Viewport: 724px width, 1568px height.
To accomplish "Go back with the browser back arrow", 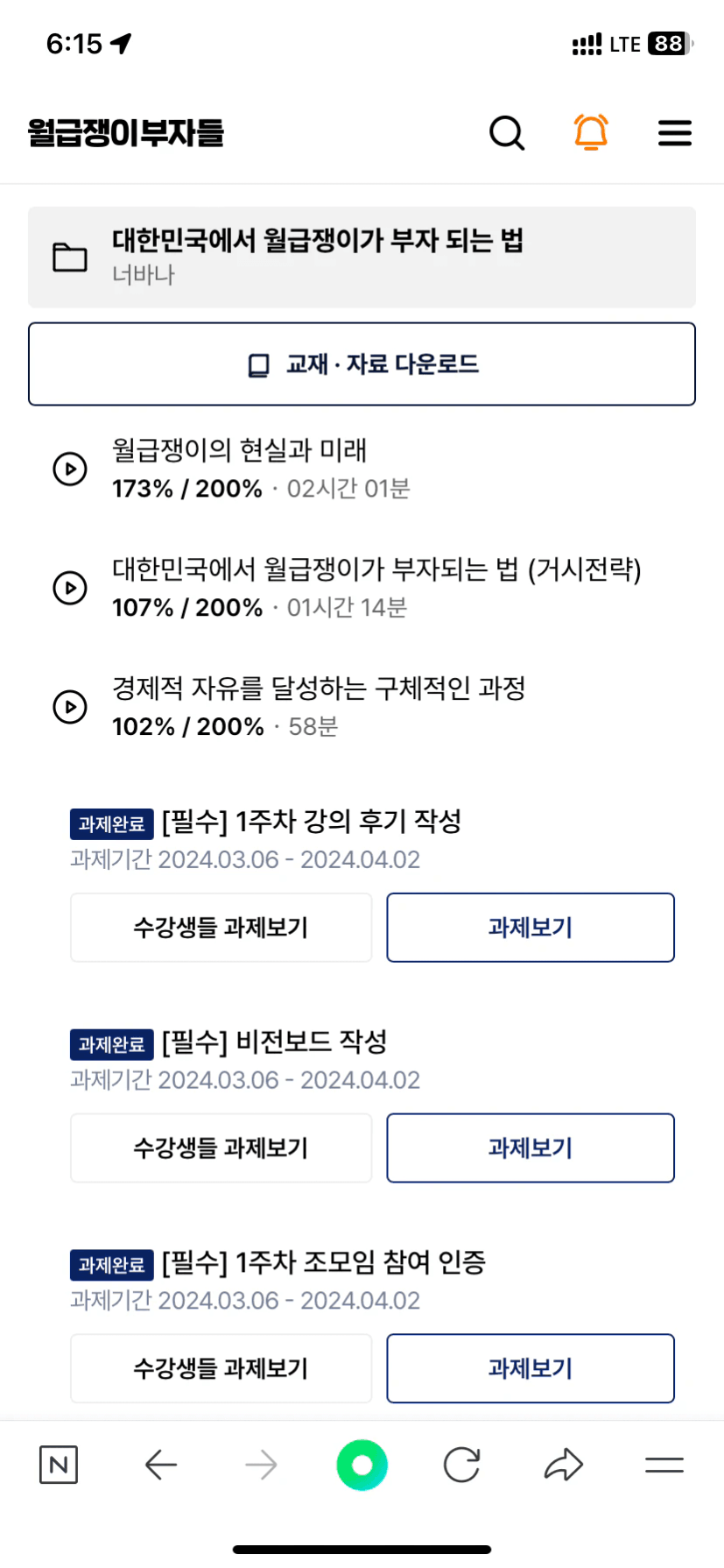I will [x=161, y=1465].
